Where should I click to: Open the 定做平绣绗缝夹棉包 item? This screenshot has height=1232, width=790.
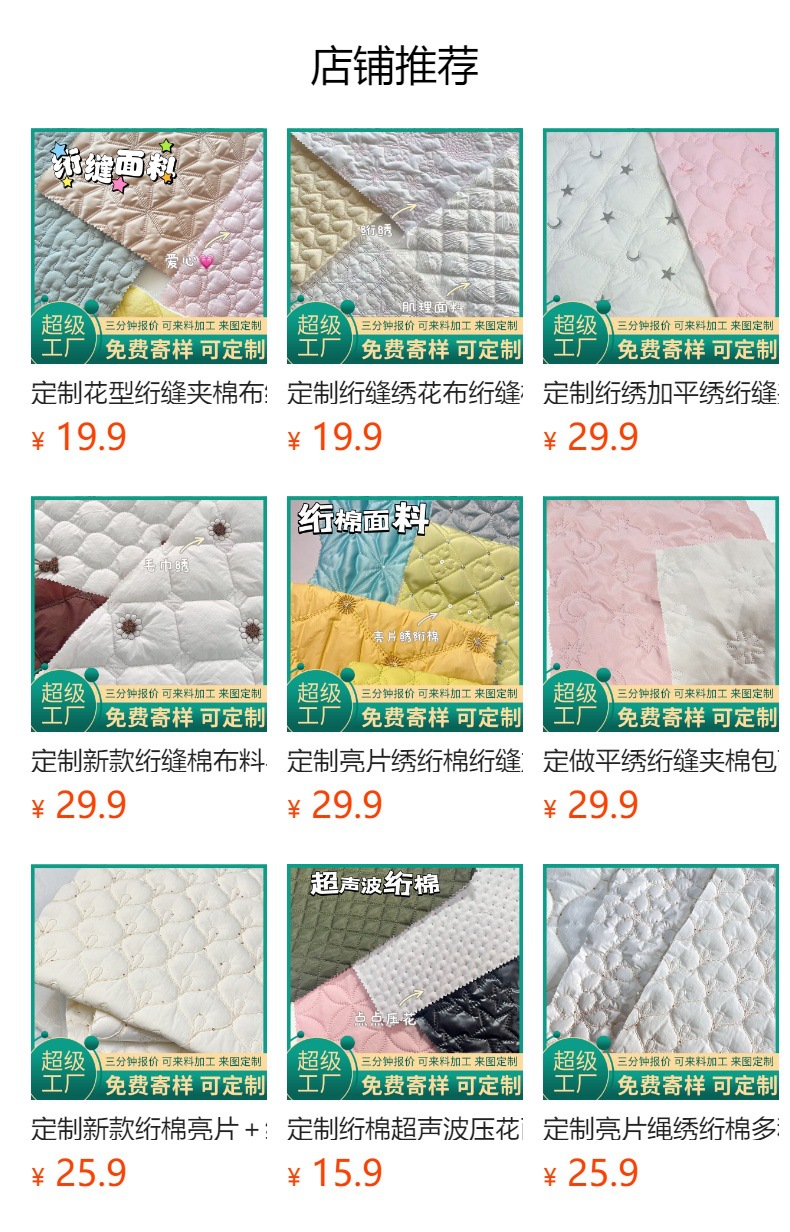[x=661, y=614]
